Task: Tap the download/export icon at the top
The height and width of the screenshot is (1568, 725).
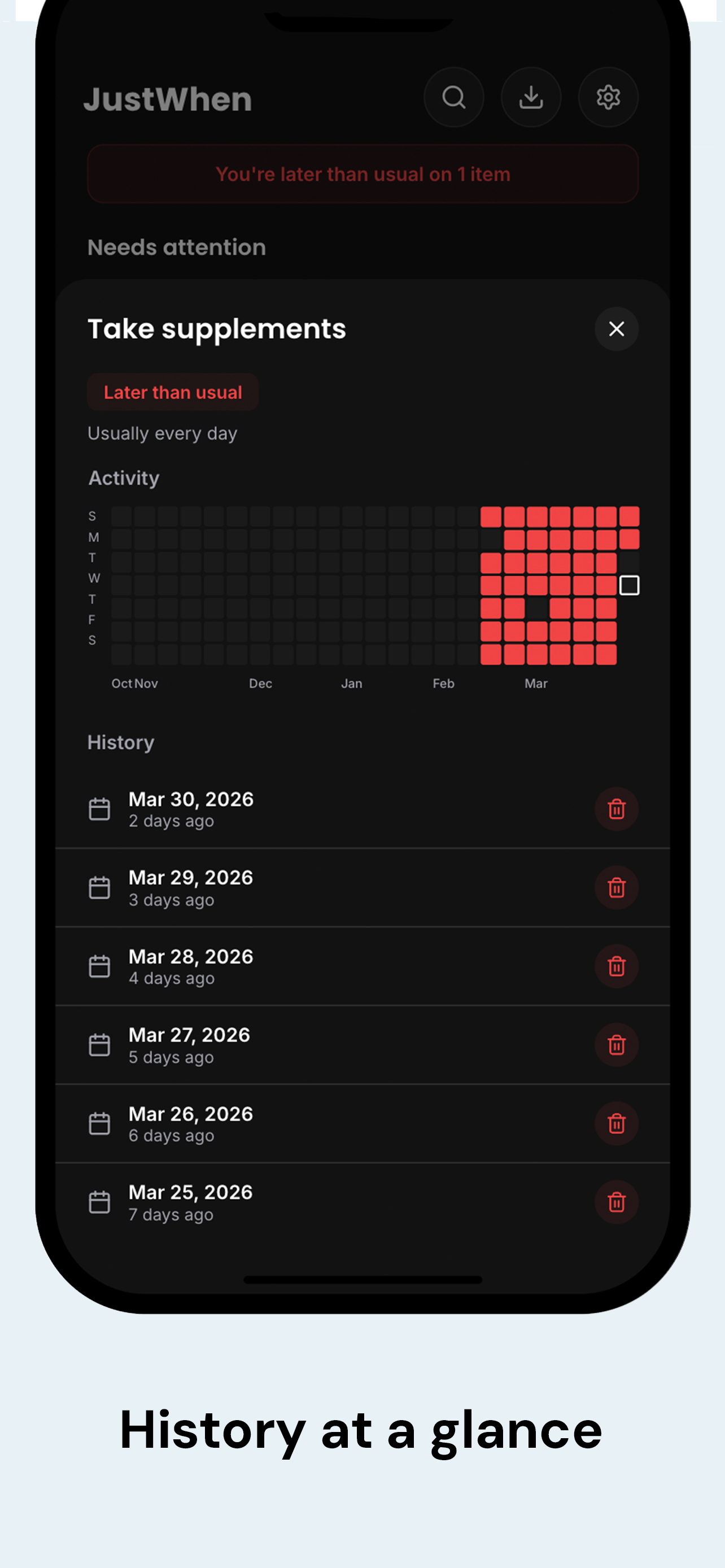Action: click(530, 98)
